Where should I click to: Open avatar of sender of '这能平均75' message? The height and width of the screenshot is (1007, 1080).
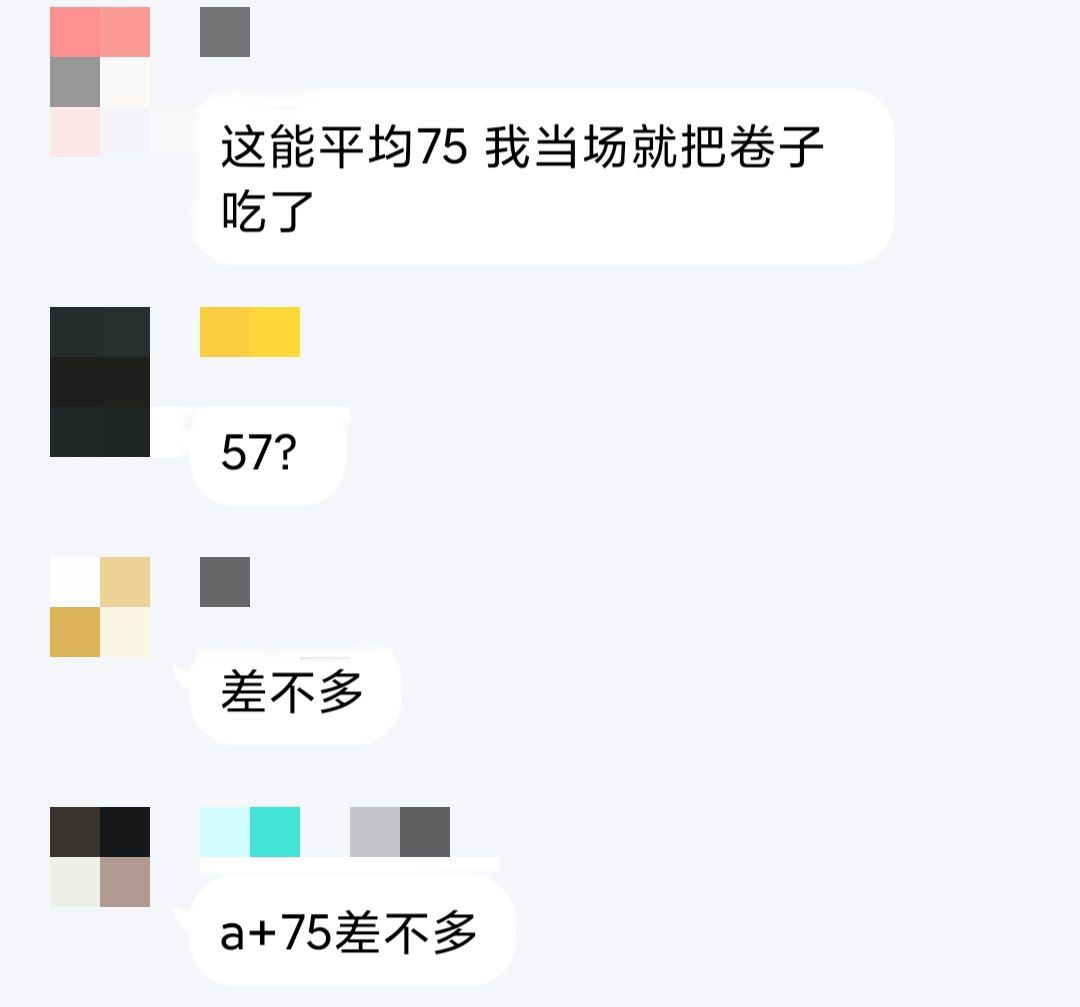pyautogui.click(x=100, y=82)
